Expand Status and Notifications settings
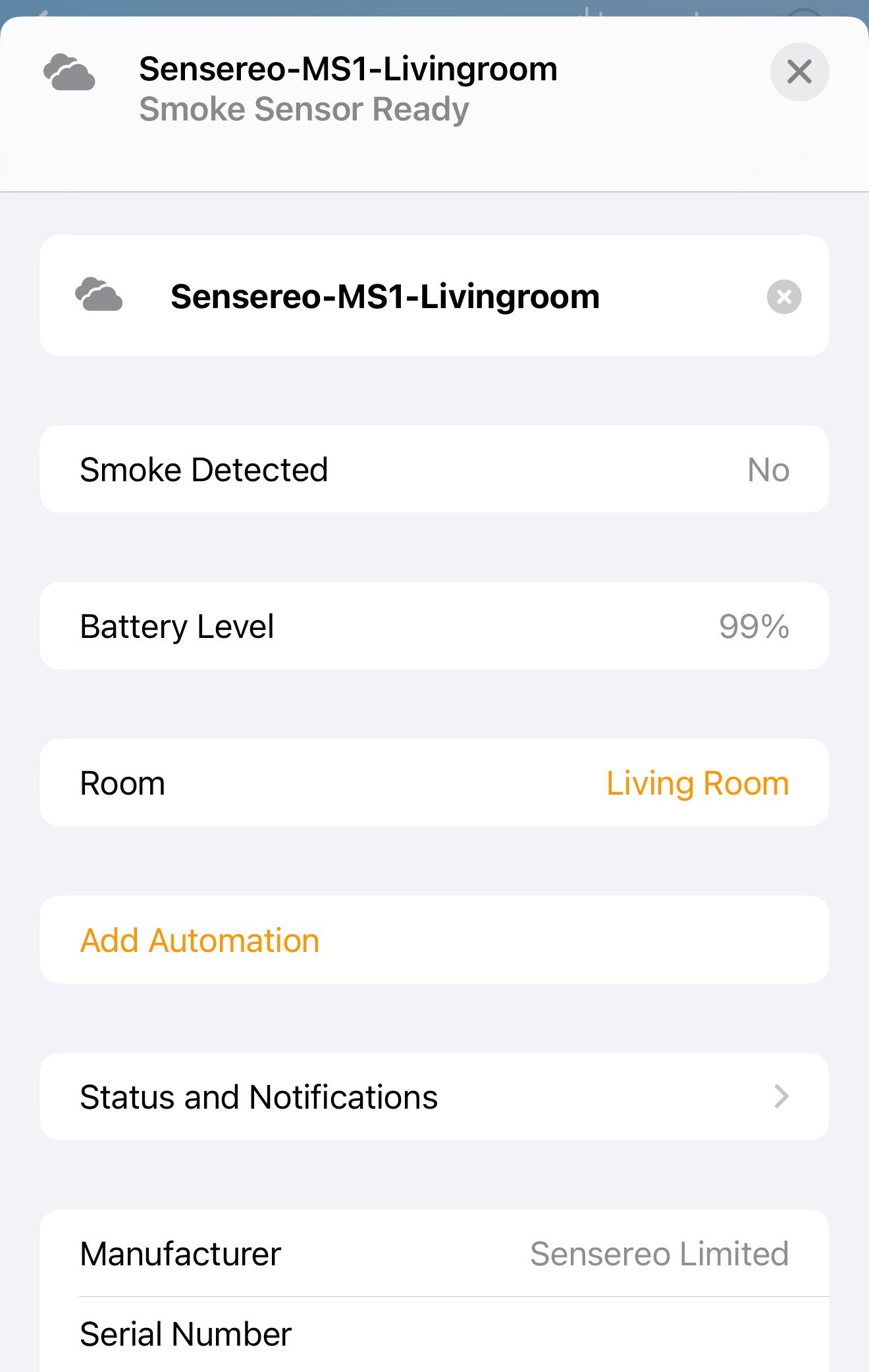 point(434,1095)
